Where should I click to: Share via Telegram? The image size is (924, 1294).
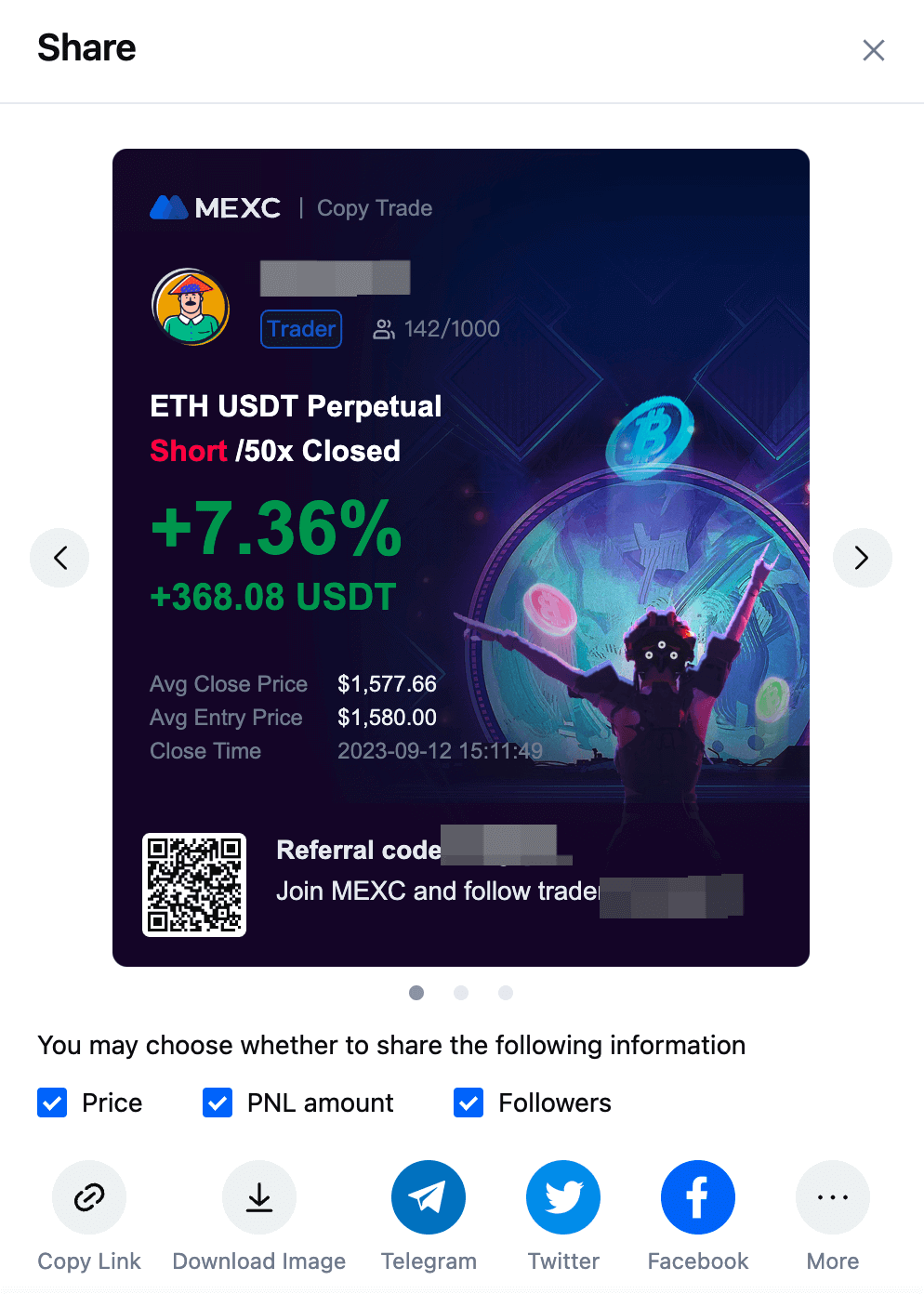point(429,1197)
